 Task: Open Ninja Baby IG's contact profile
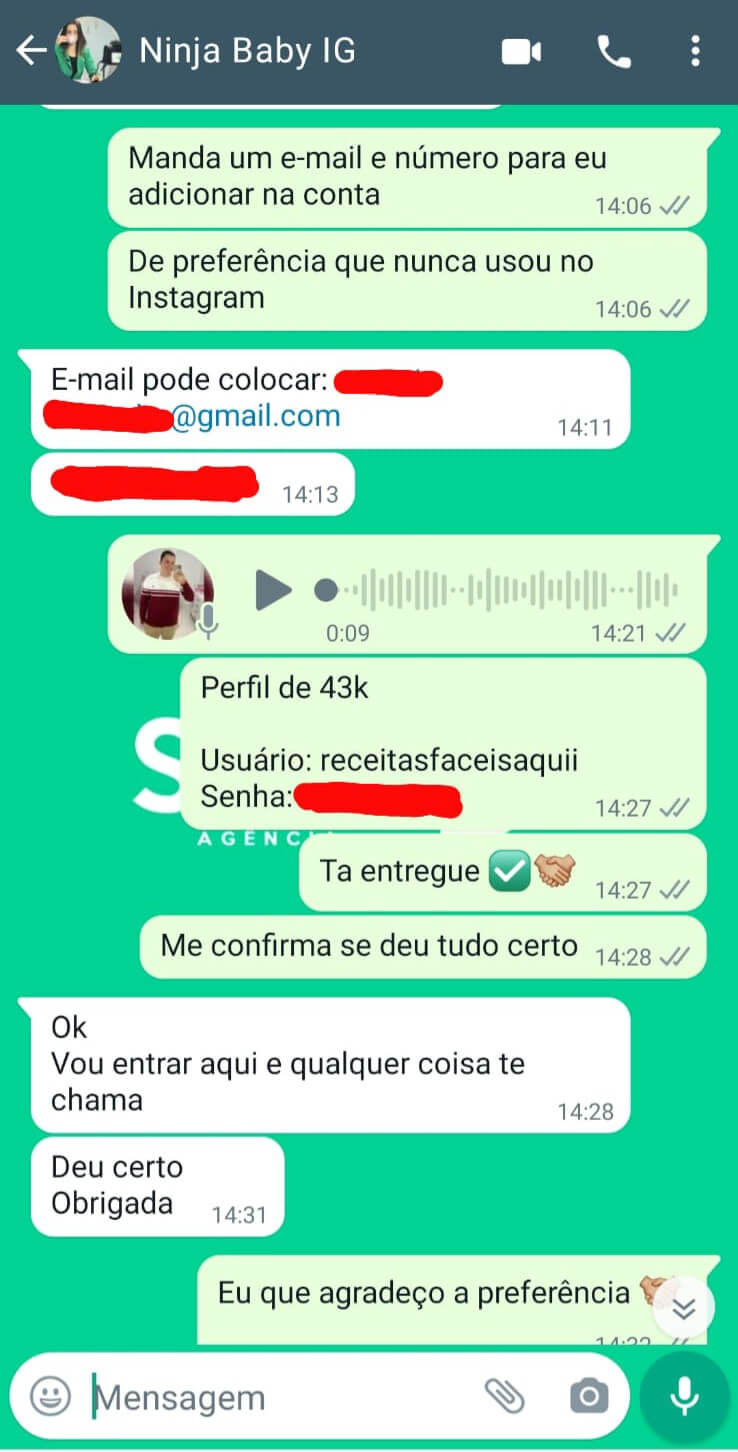tap(250, 51)
